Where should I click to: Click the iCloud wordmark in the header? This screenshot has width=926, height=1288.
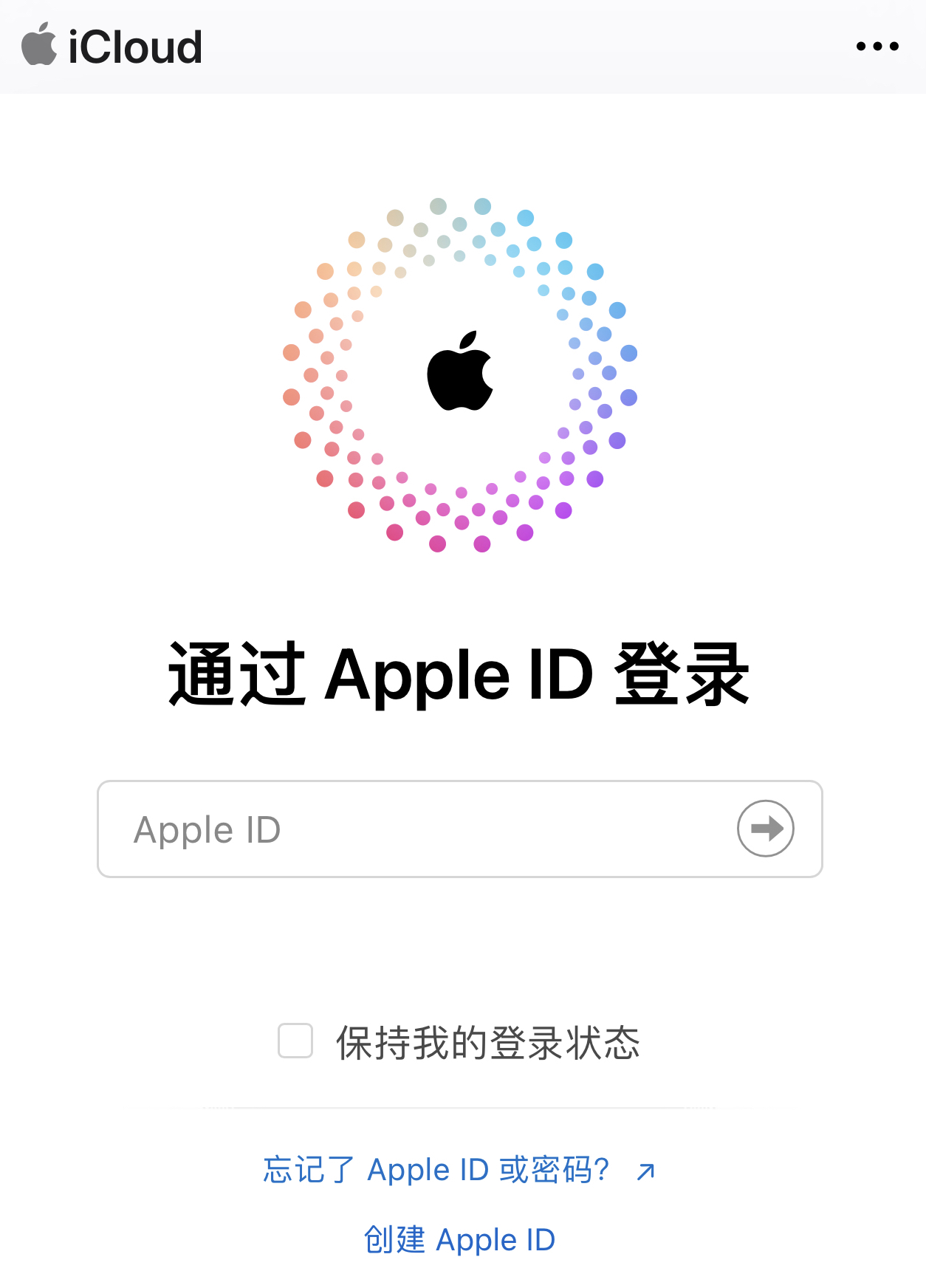[137, 46]
